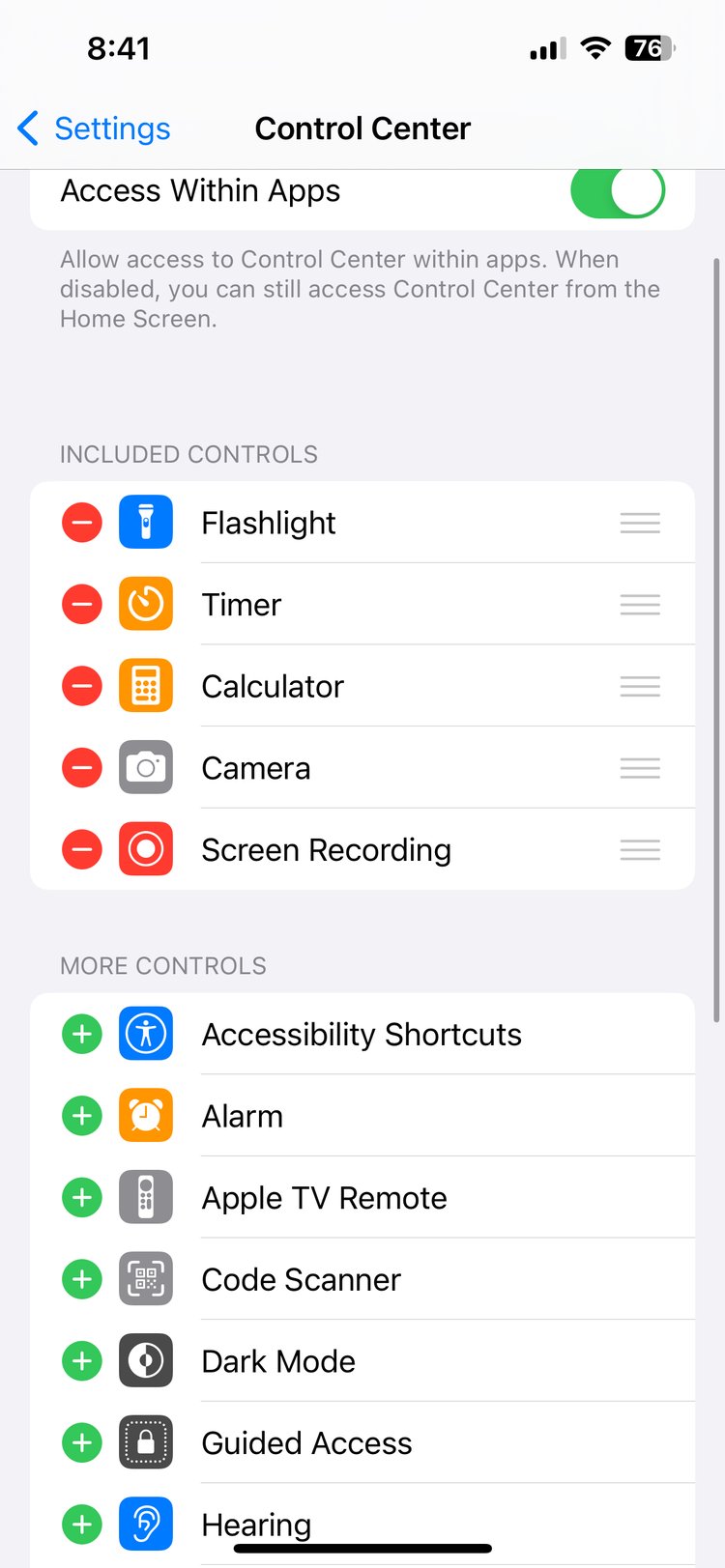Remove Camera from included controls
Image resolution: width=725 pixels, height=1568 pixels.
[82, 768]
